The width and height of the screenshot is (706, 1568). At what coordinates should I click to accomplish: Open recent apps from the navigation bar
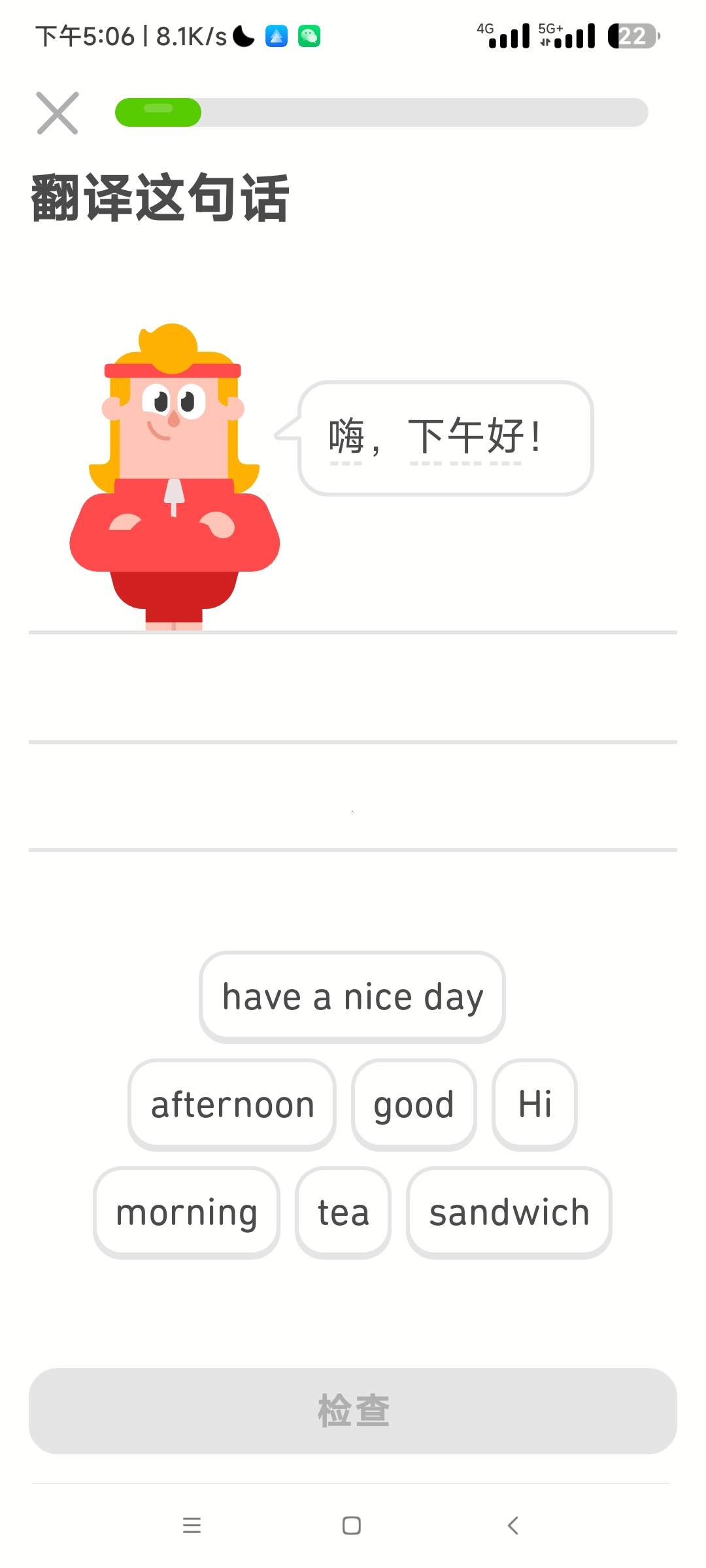[x=192, y=1526]
